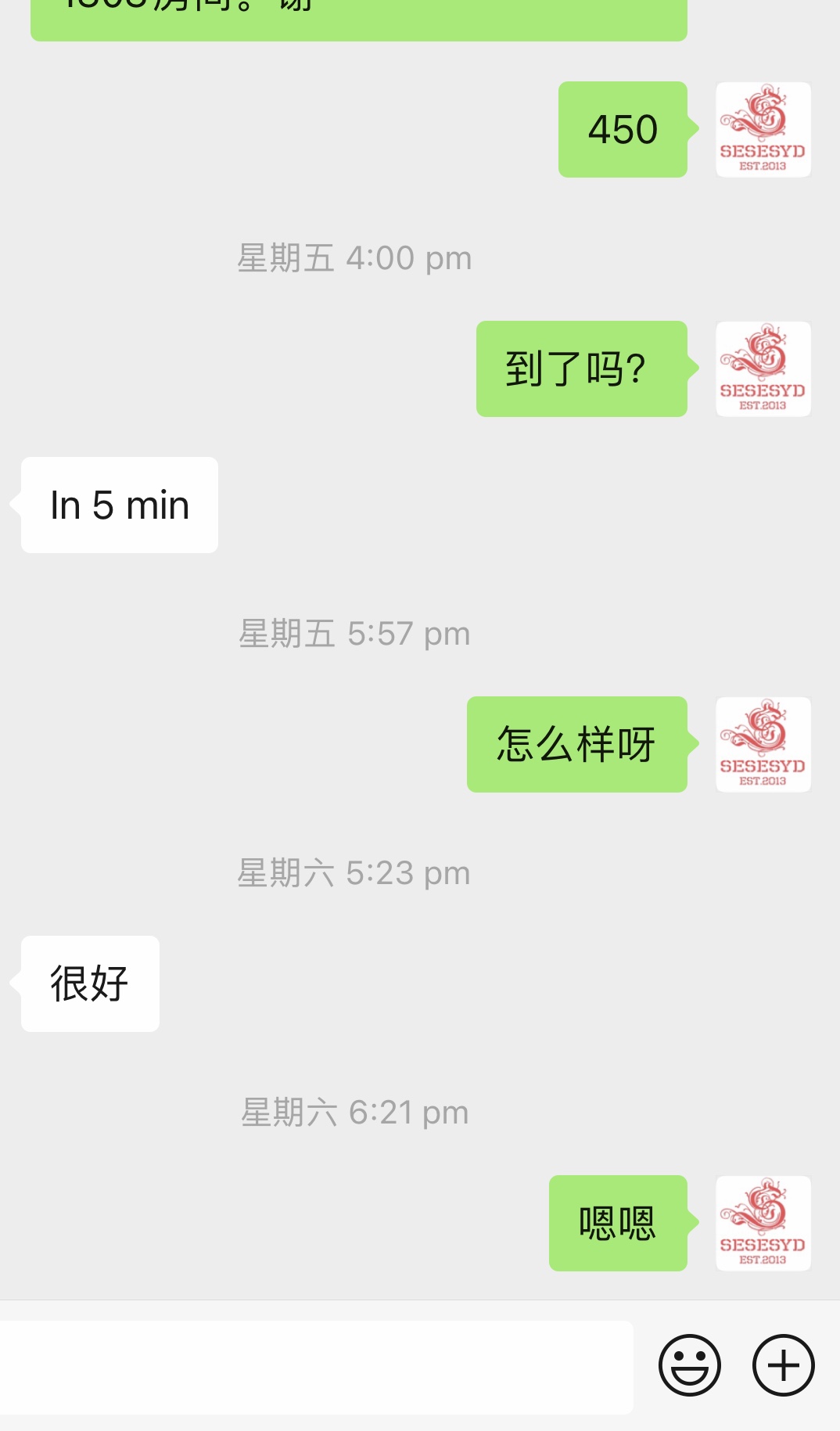Open the emoji sticker panel

(689, 1365)
